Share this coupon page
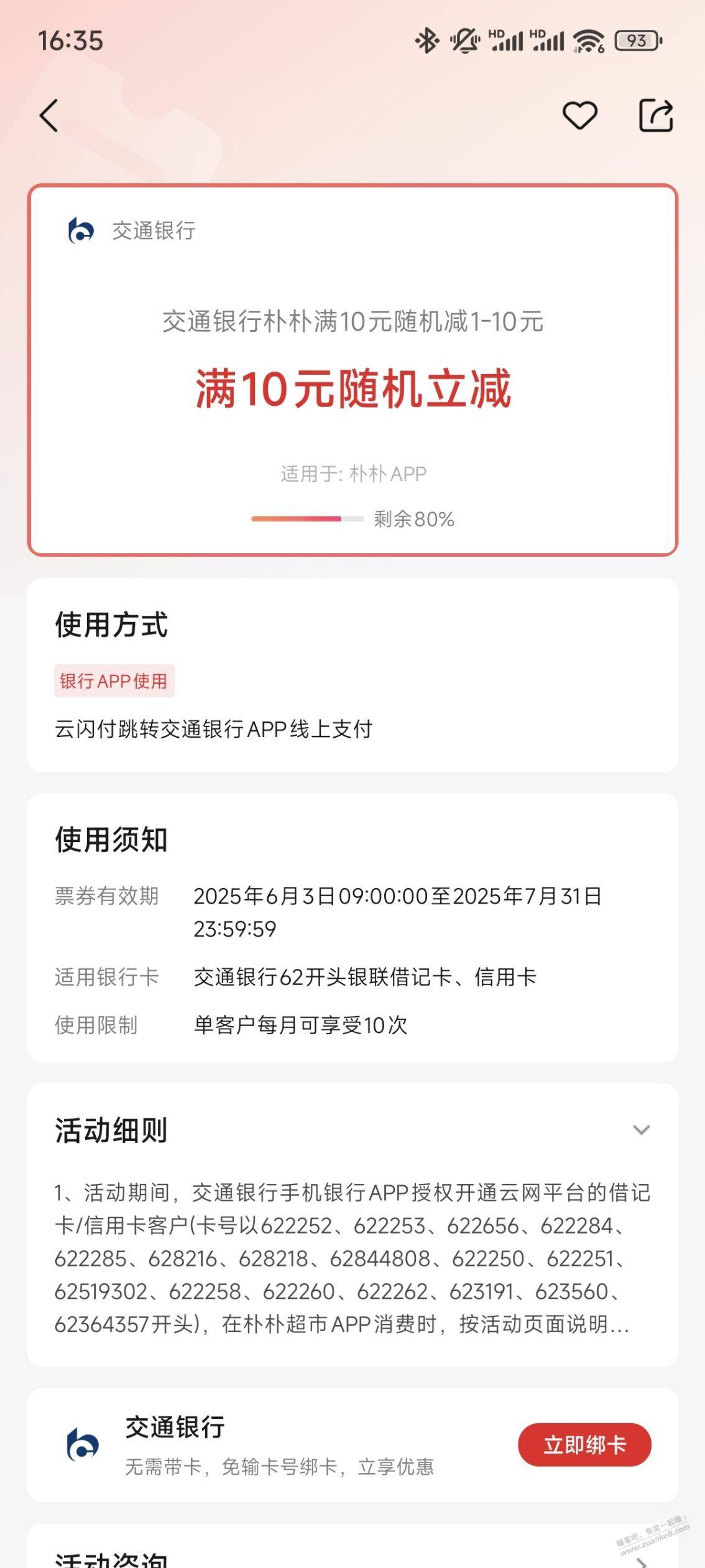Image resolution: width=705 pixels, height=1568 pixels. (x=656, y=116)
